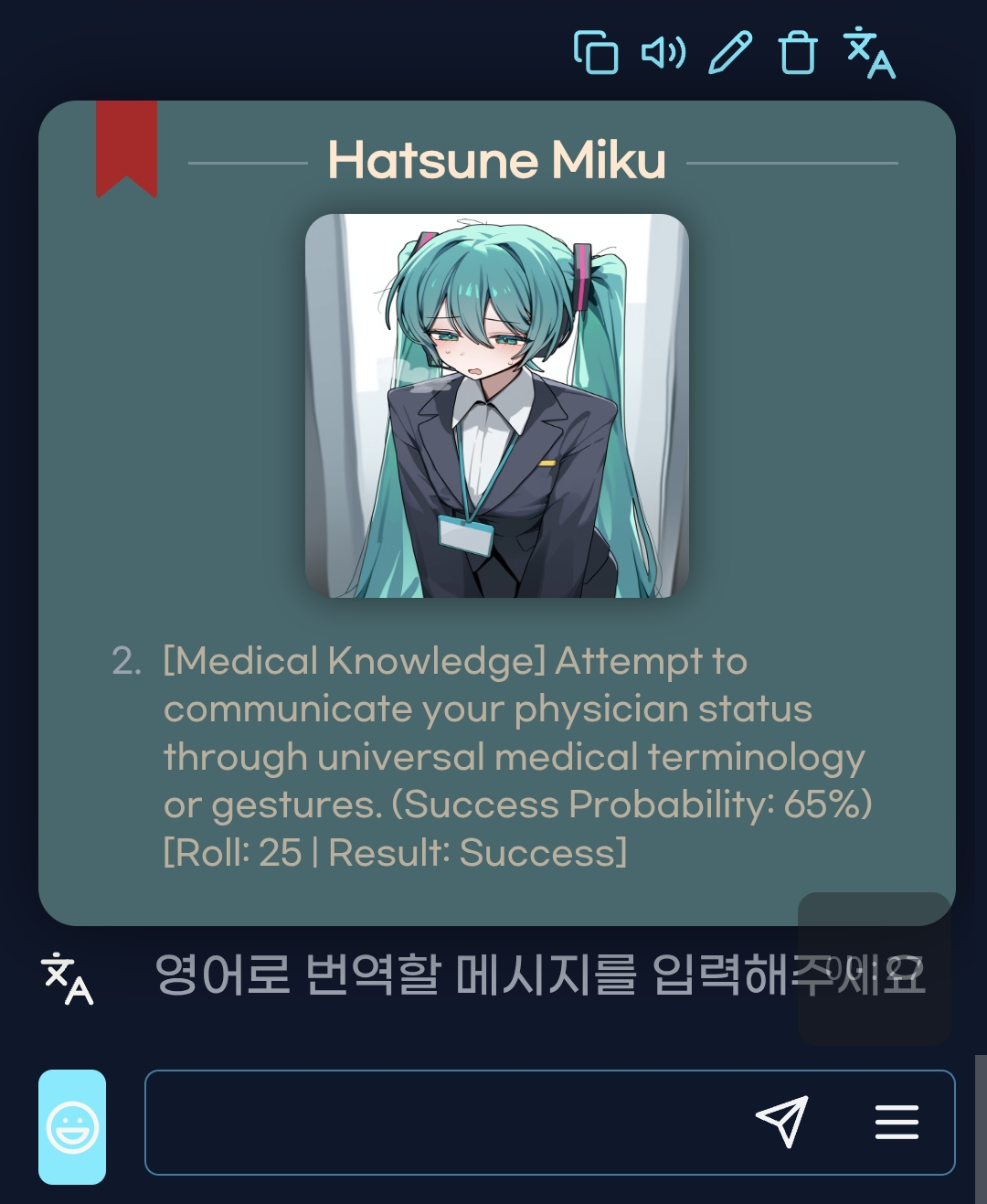
Task: Edit the message with the pencil icon
Action: pyautogui.click(x=730, y=52)
